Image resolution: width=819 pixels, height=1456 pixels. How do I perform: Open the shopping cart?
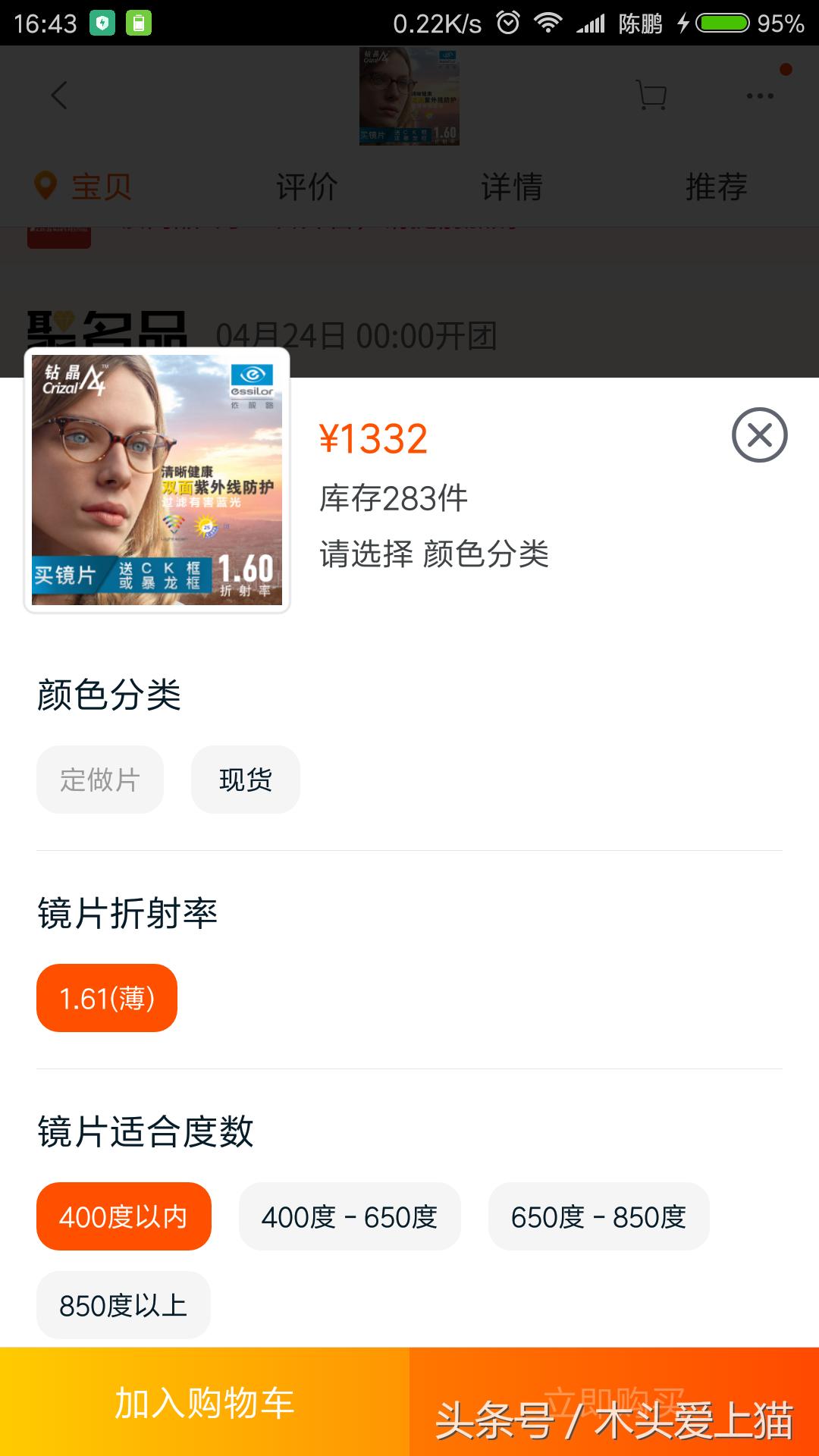pyautogui.click(x=651, y=96)
